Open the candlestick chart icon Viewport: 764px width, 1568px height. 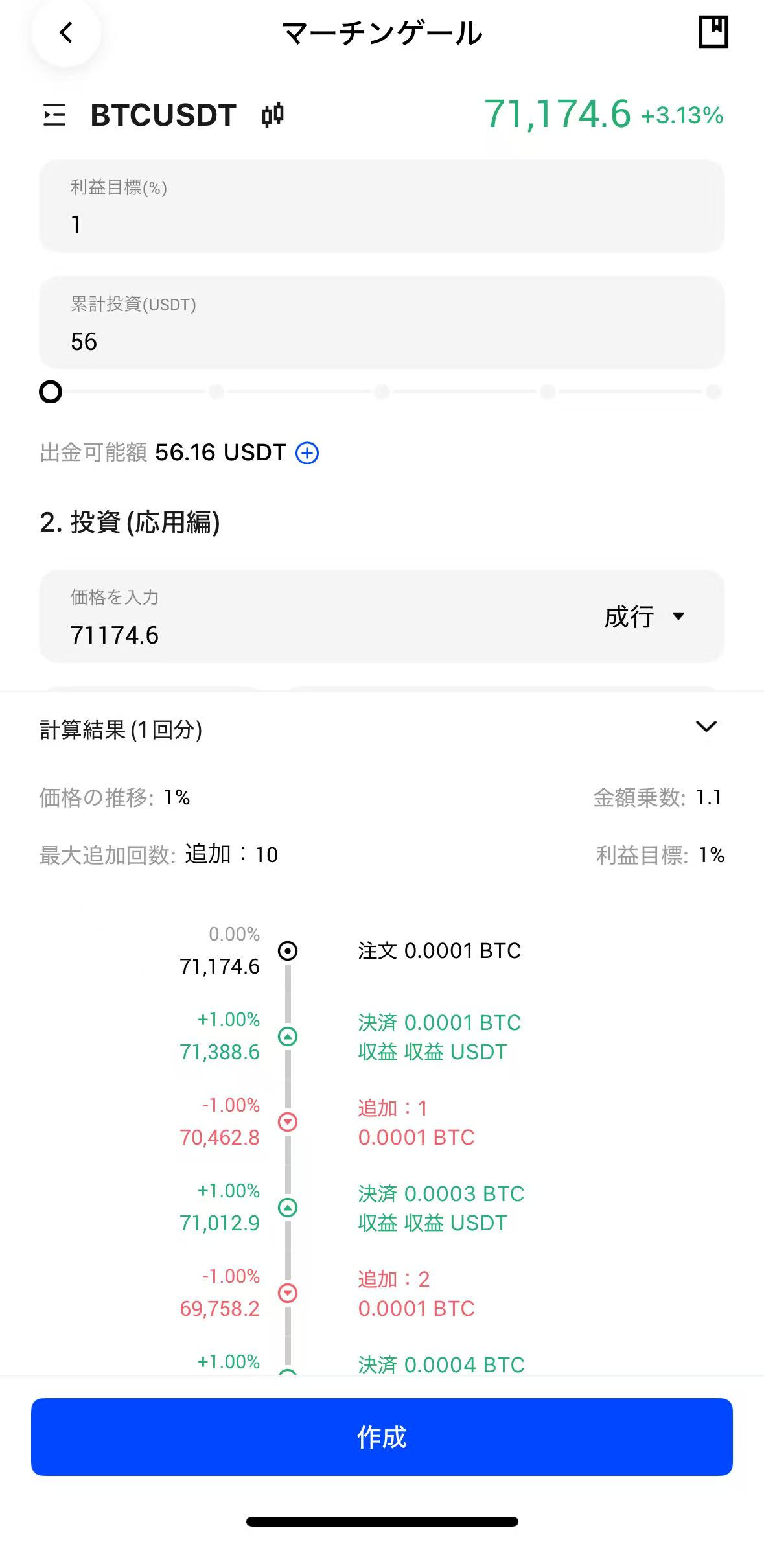click(273, 115)
